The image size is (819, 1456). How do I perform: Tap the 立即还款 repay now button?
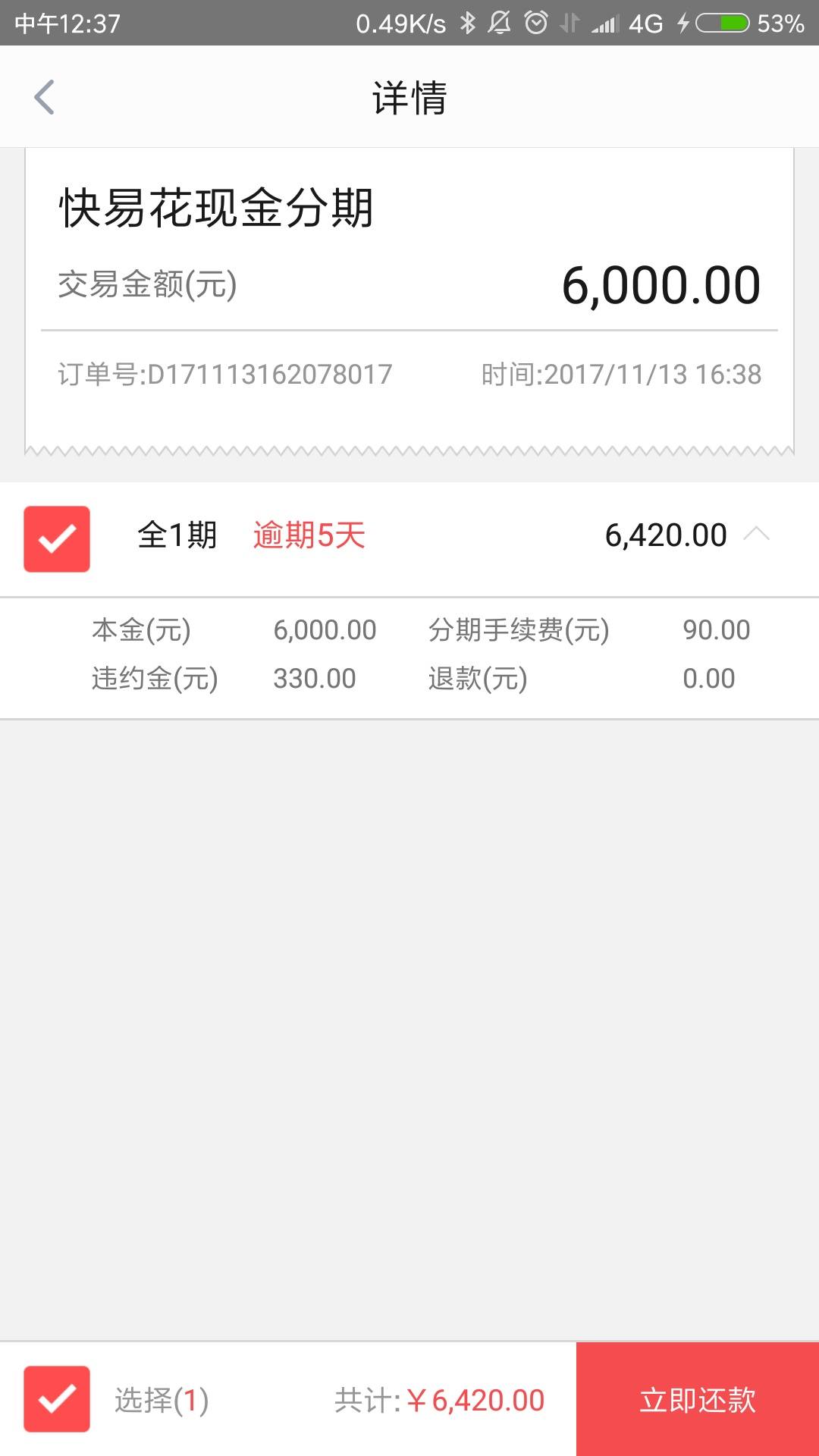(x=697, y=1401)
